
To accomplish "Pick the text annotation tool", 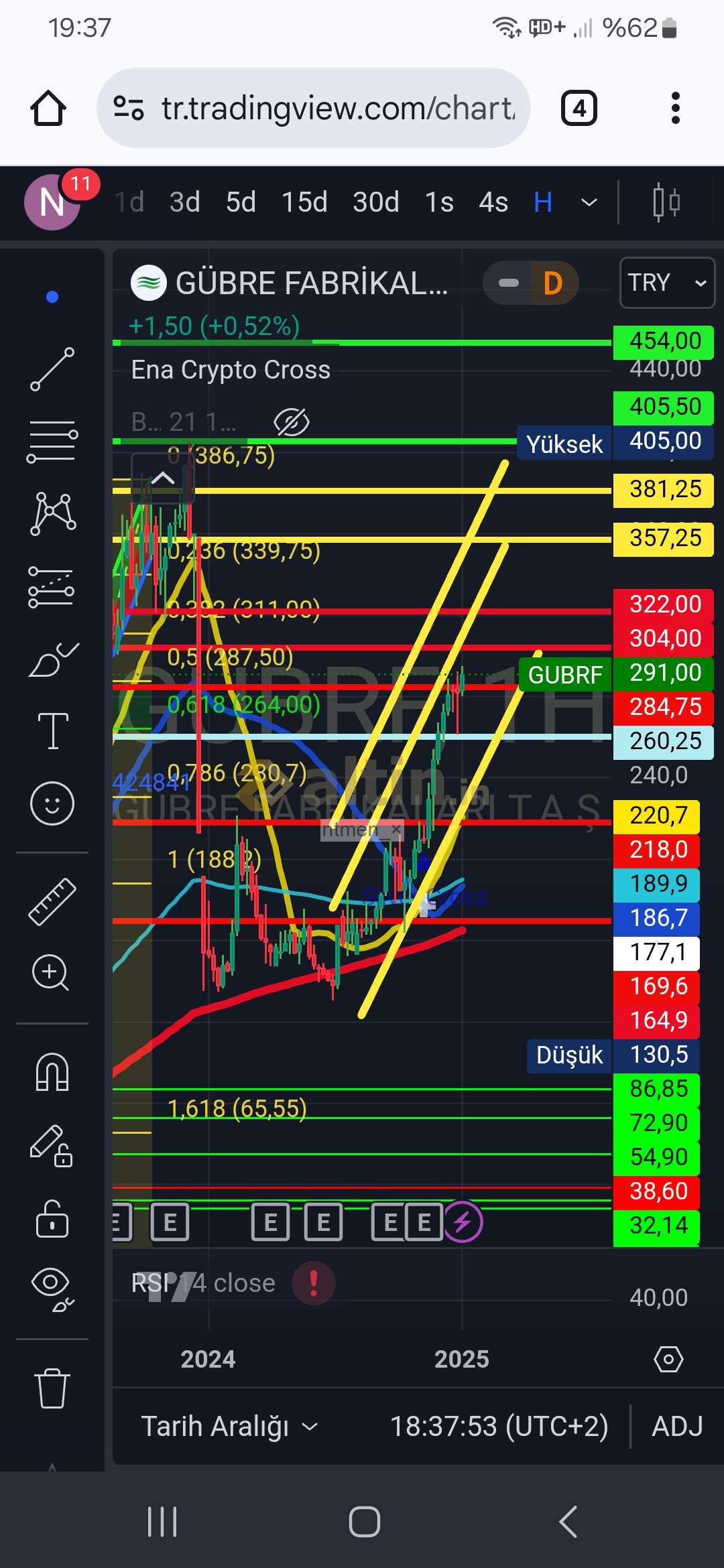I will (x=52, y=730).
